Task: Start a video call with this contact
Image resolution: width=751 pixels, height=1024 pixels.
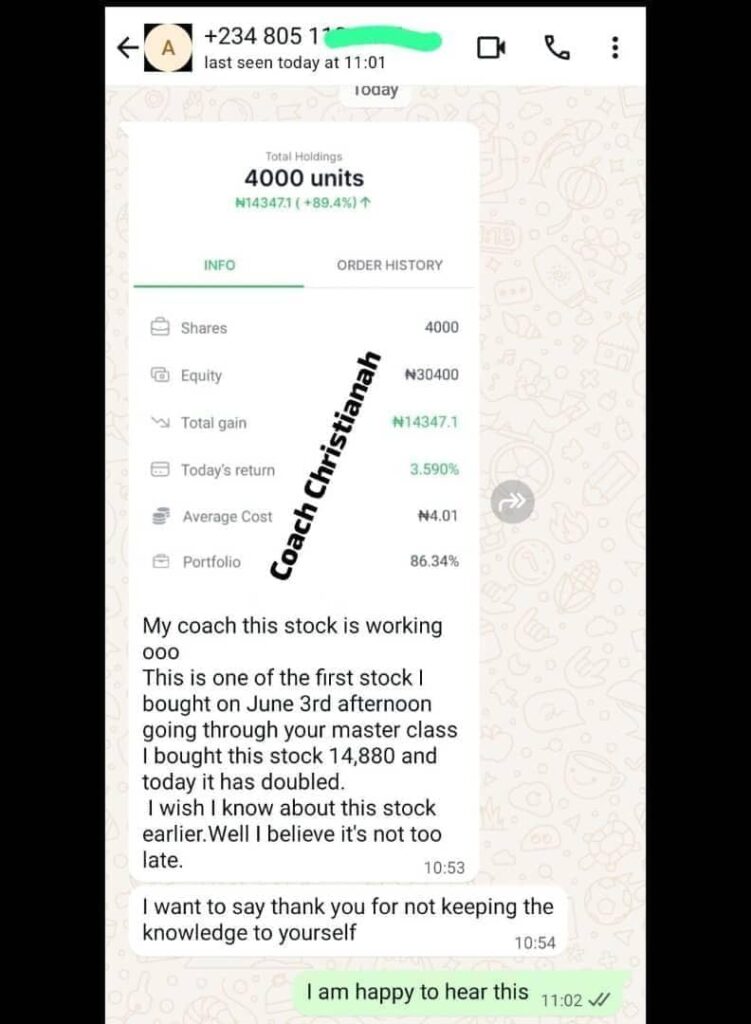Action: pyautogui.click(x=491, y=47)
